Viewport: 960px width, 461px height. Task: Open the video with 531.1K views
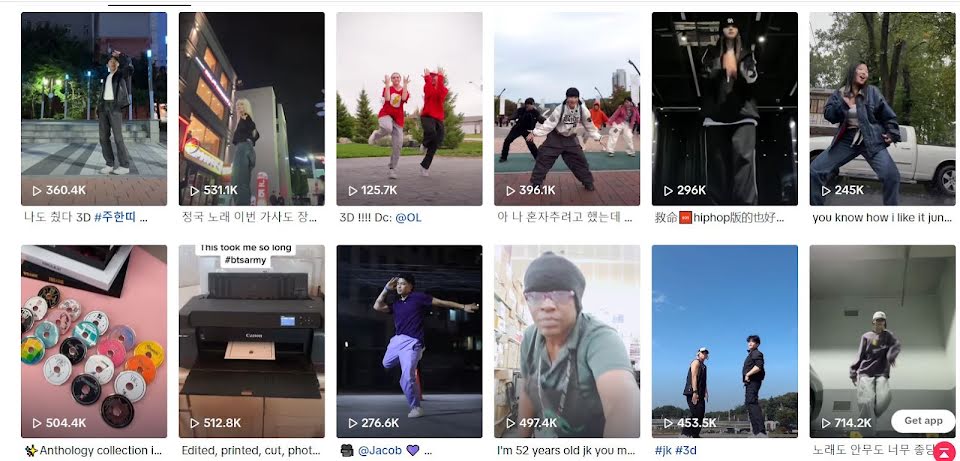[x=251, y=108]
